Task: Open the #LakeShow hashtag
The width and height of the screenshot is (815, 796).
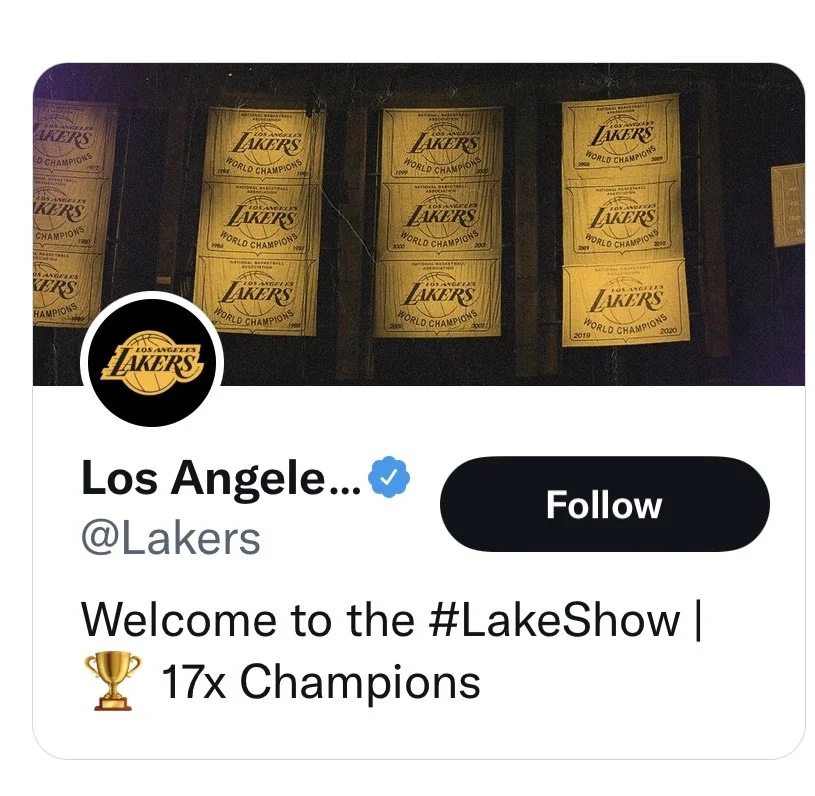Action: [558, 621]
